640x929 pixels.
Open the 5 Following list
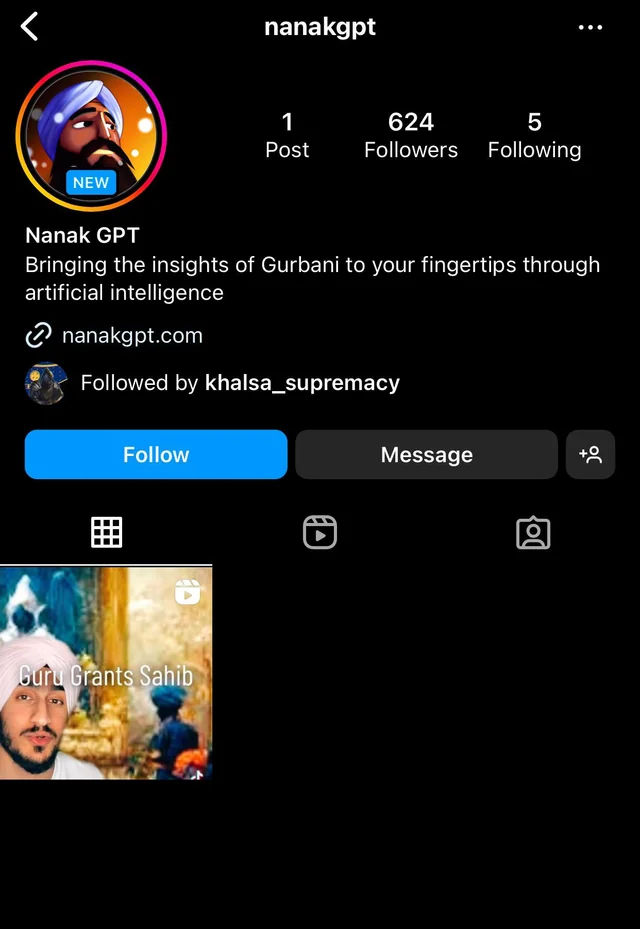pyautogui.click(x=534, y=135)
